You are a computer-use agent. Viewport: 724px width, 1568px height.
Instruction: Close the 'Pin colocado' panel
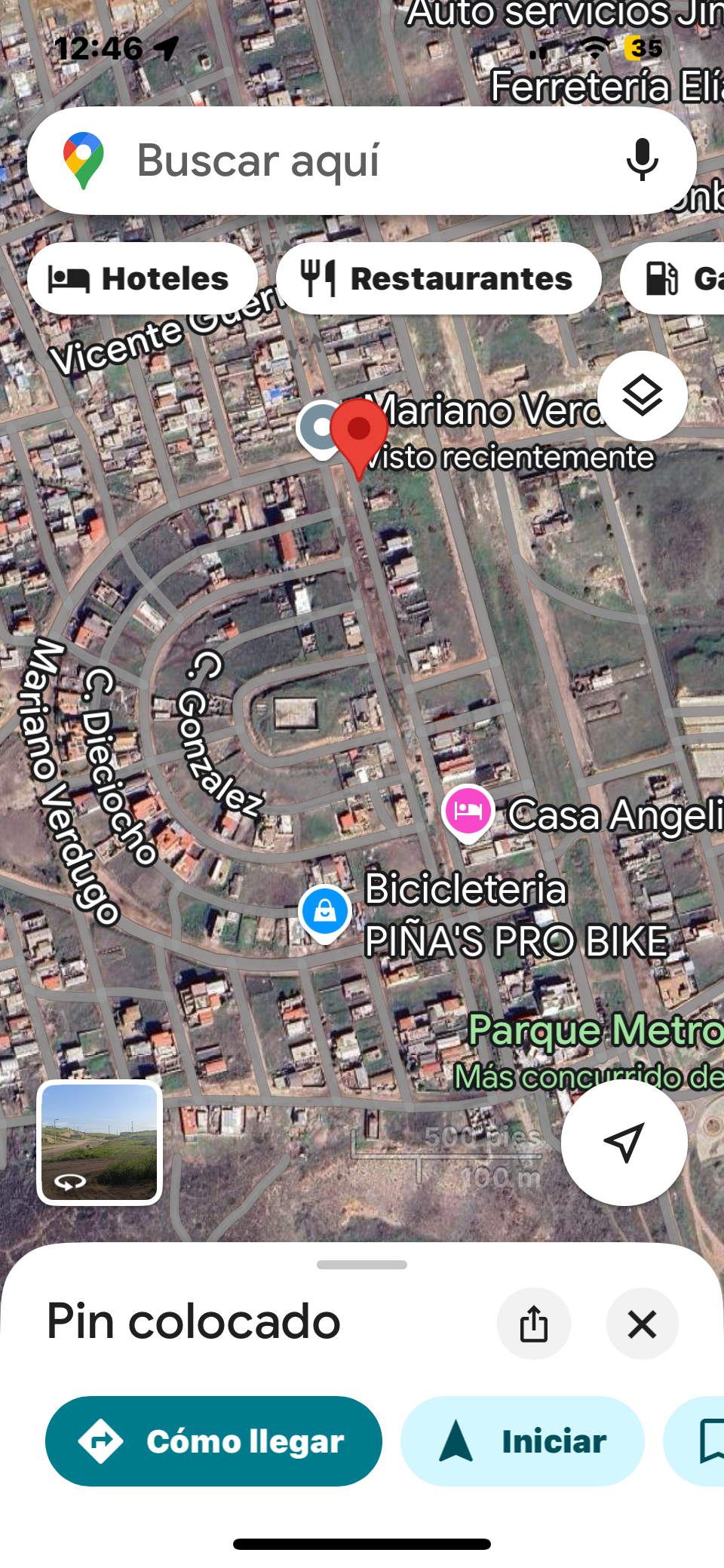[x=642, y=1324]
